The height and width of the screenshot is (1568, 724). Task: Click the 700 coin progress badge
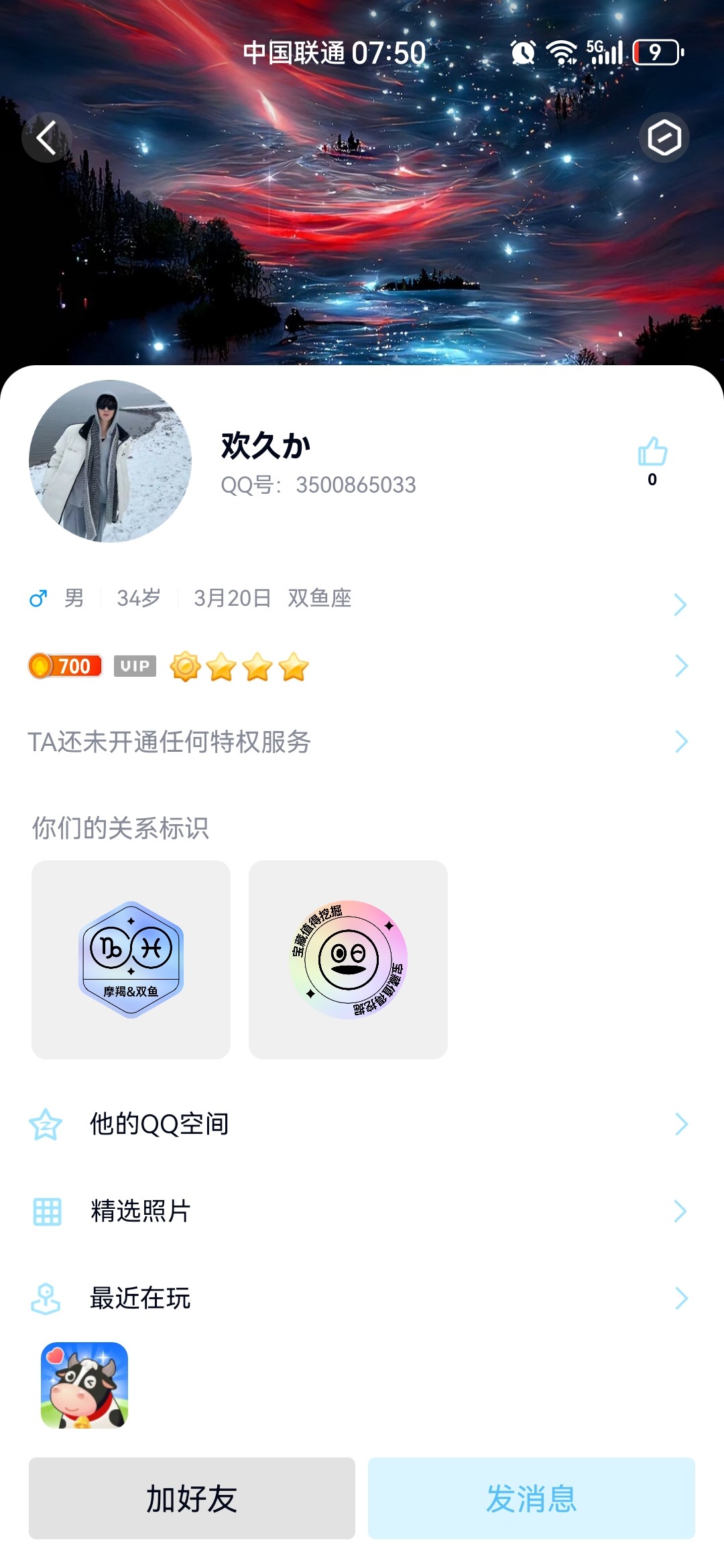coord(64,665)
